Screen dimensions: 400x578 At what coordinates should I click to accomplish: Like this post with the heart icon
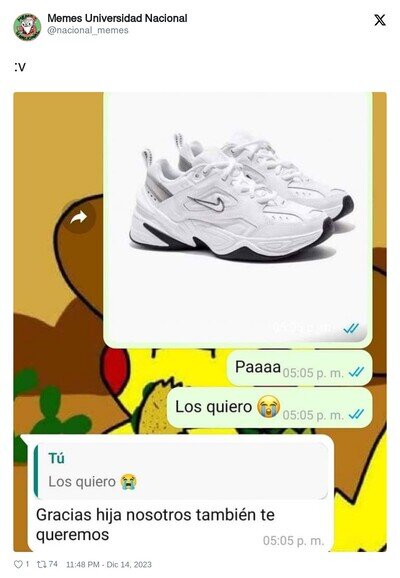(18, 564)
